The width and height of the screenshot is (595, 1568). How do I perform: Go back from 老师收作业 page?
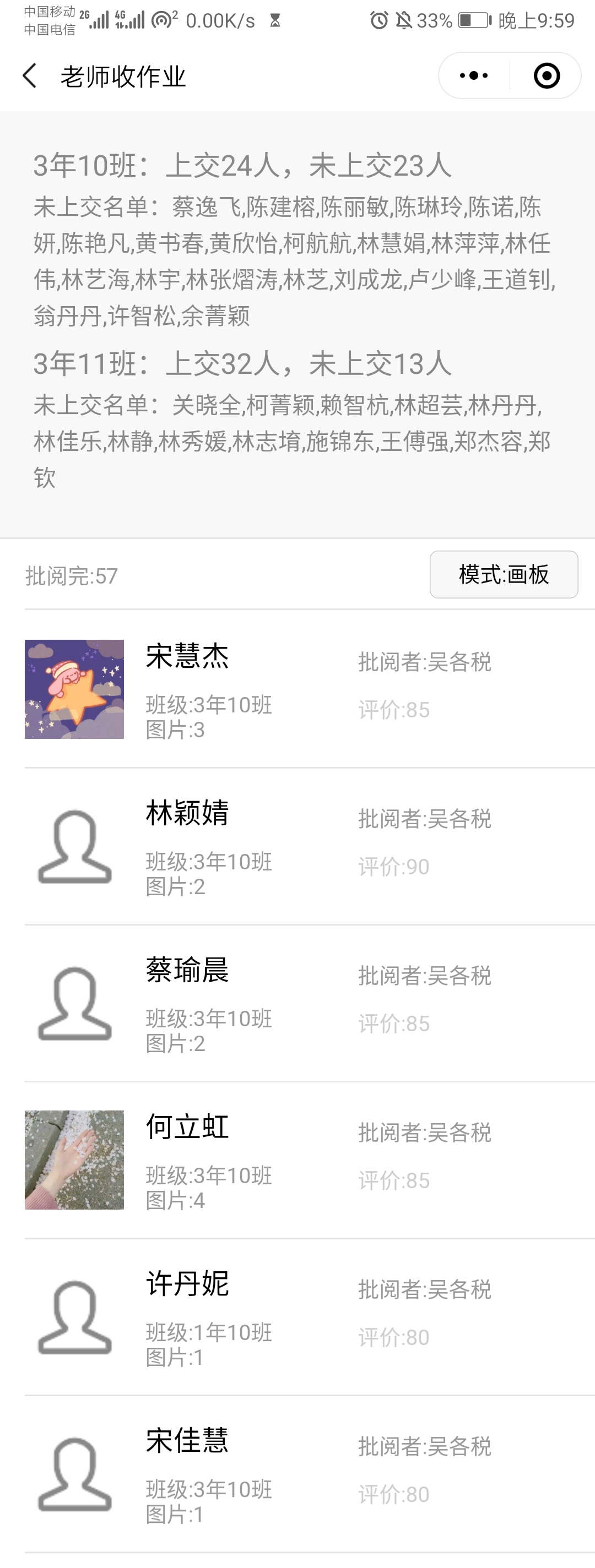(x=29, y=76)
